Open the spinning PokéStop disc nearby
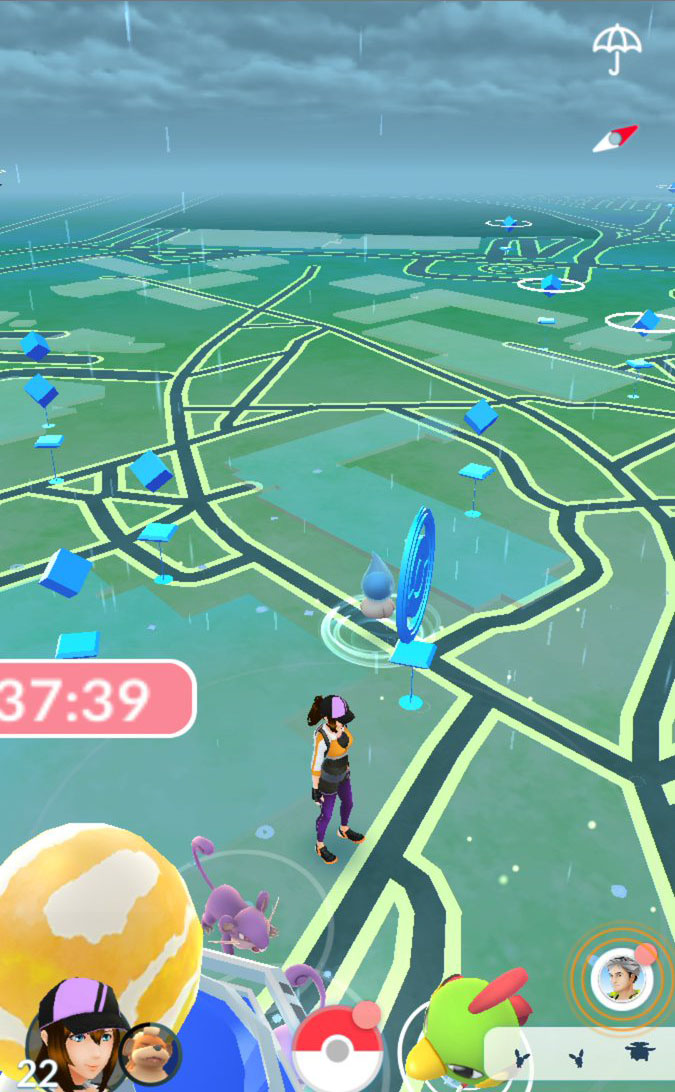The image size is (675, 1092). 416,577
